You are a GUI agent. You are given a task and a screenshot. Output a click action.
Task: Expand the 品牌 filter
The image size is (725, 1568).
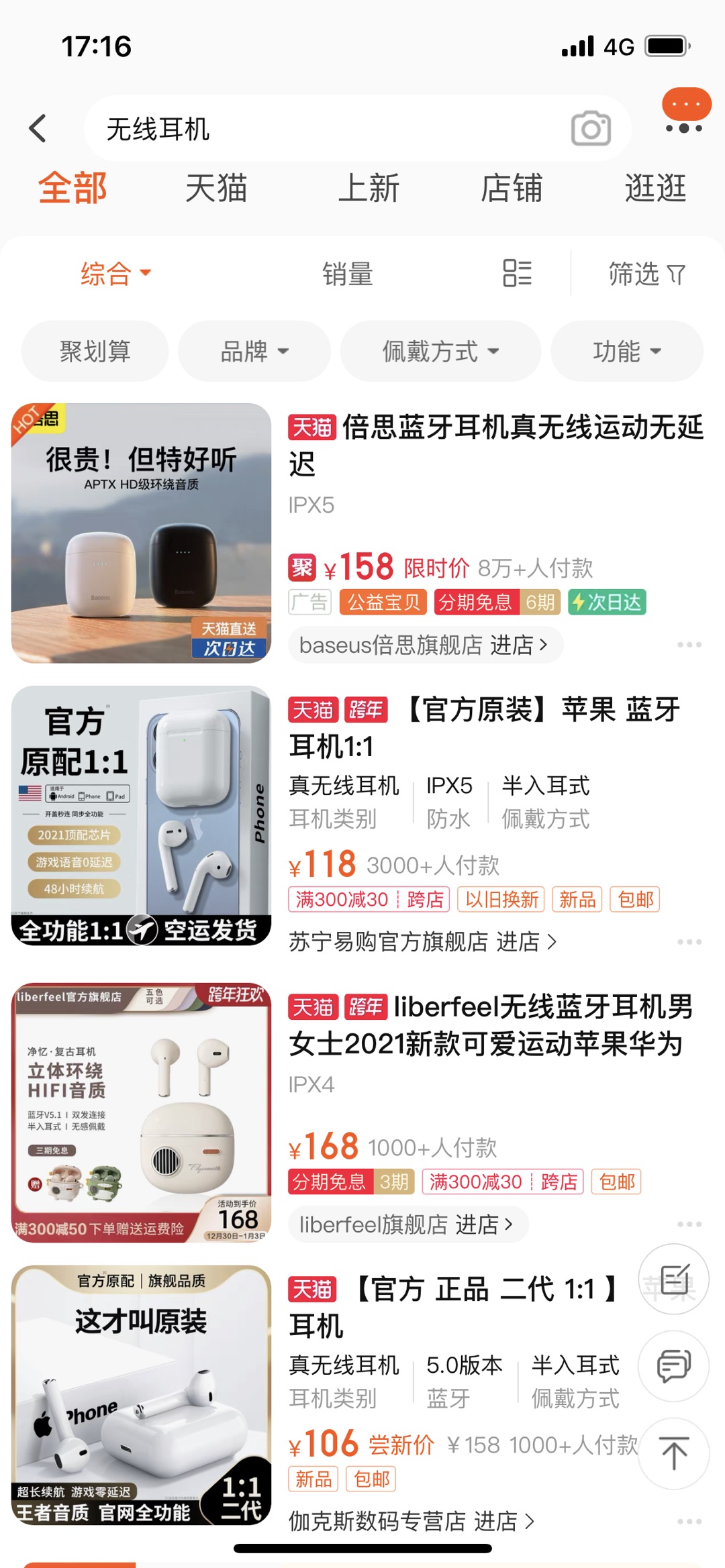[254, 351]
